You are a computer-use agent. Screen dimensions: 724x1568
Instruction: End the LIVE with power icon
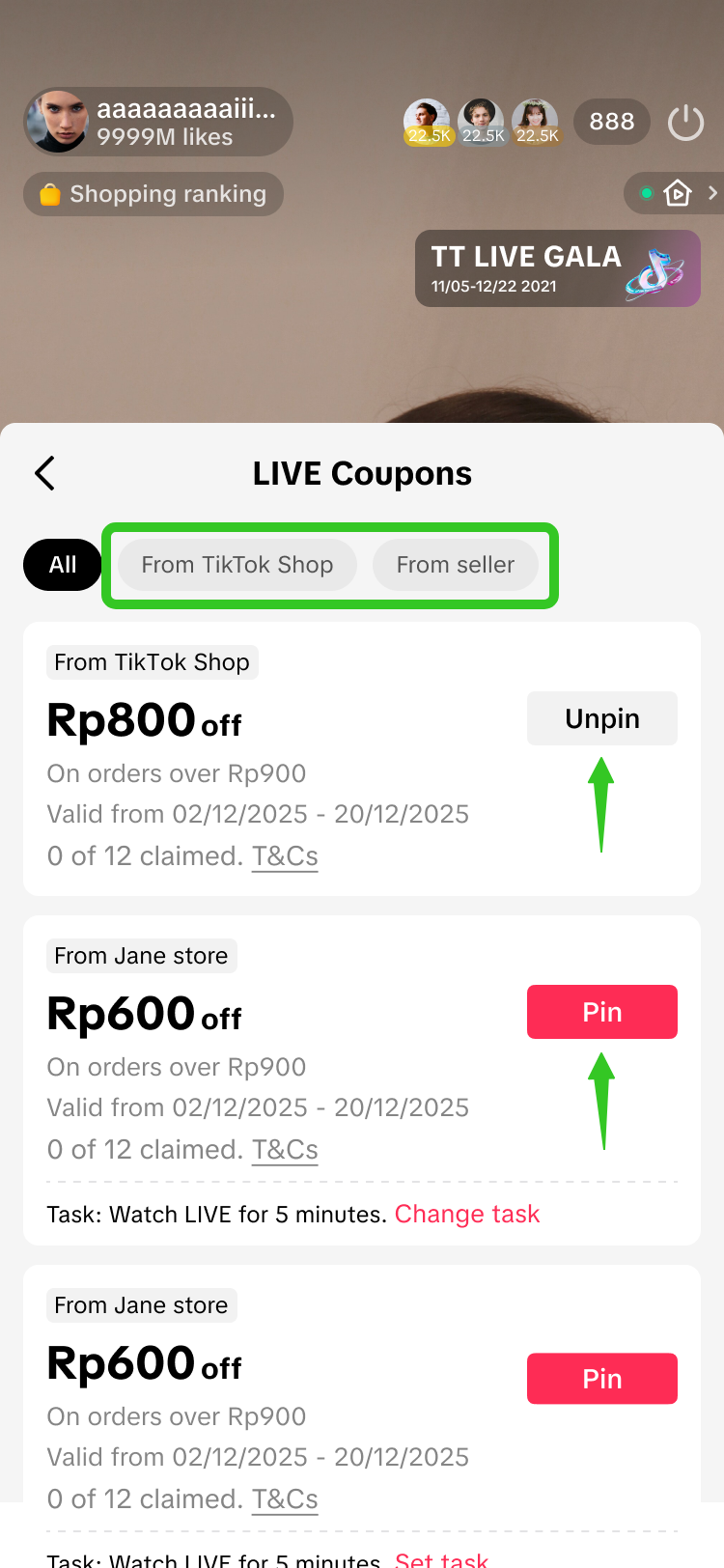click(x=685, y=123)
